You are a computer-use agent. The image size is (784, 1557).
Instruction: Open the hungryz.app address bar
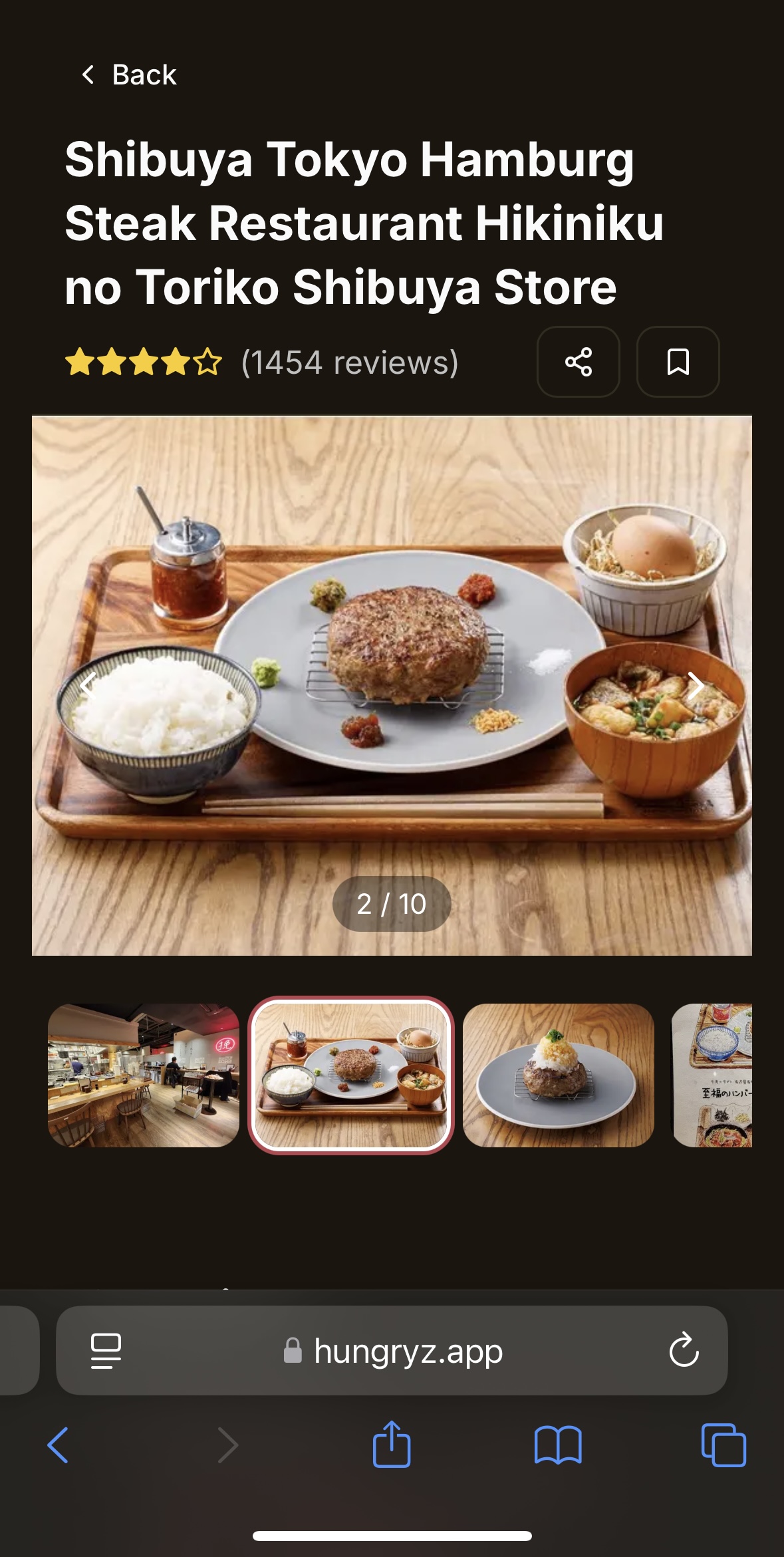point(407,1351)
